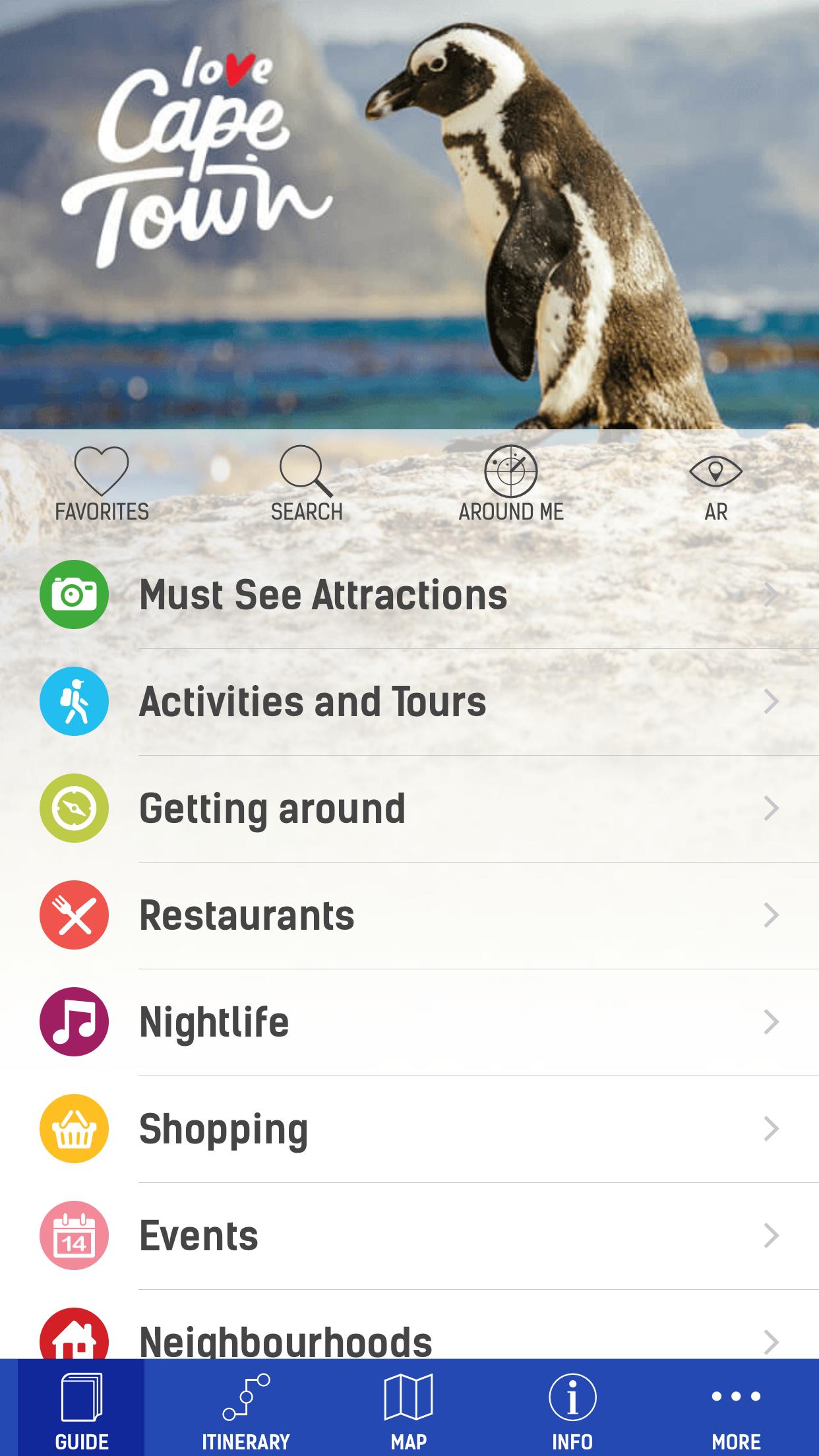The height and width of the screenshot is (1456, 819).
Task: Go to the Shopping category
Action: tap(409, 1129)
